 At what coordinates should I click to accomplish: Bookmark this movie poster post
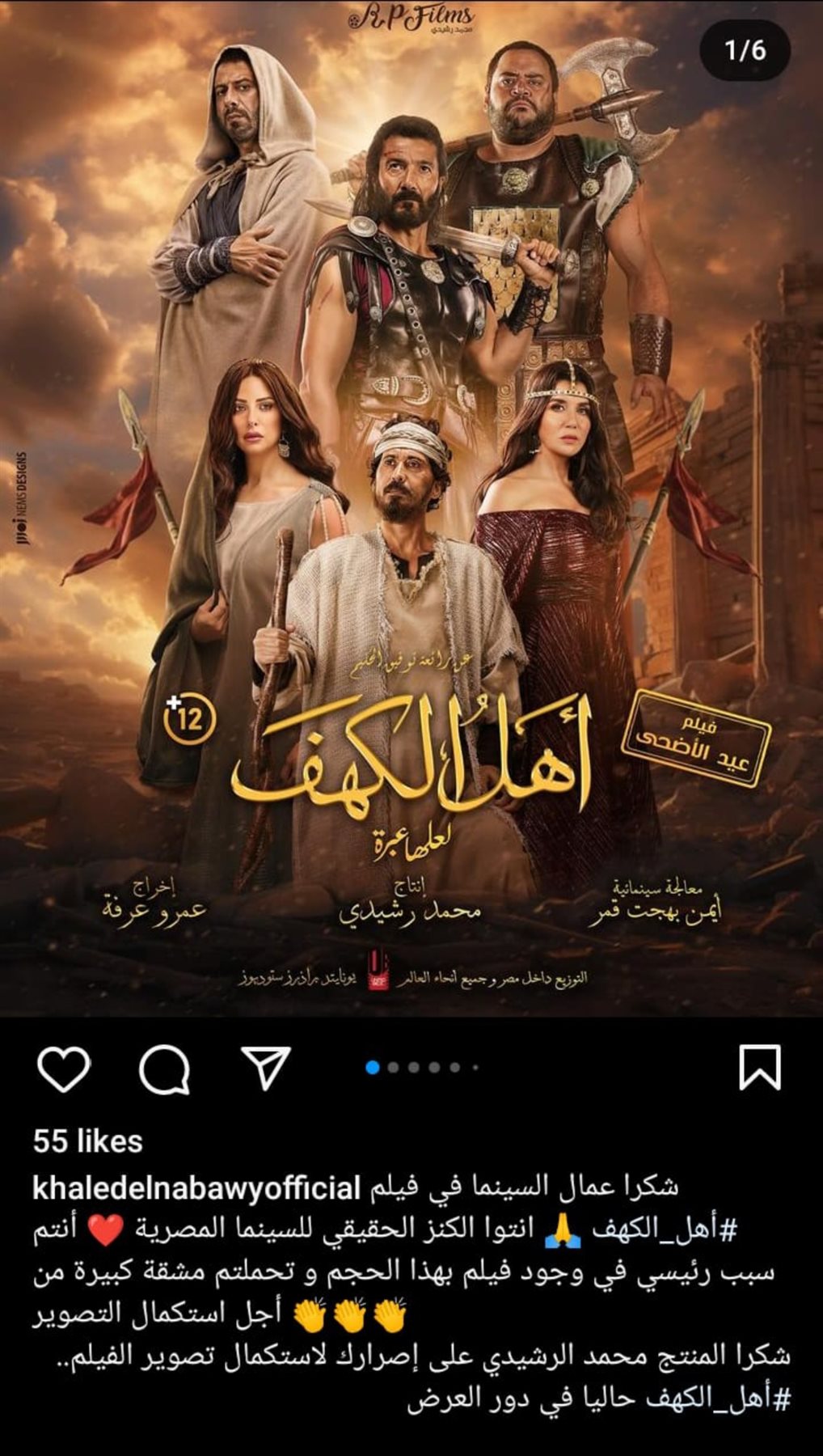coord(760,1068)
